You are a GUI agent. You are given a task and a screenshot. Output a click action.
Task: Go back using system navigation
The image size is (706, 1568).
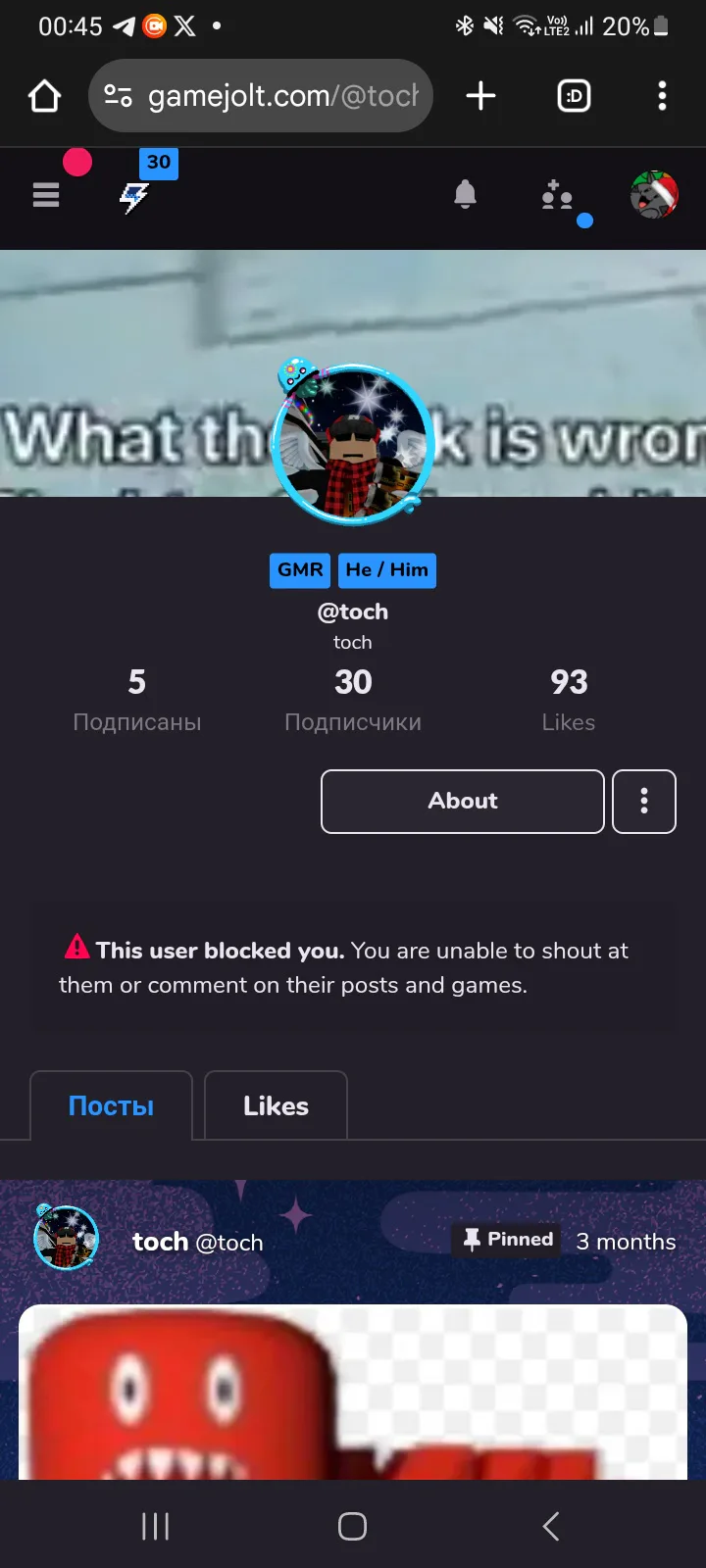click(551, 1526)
